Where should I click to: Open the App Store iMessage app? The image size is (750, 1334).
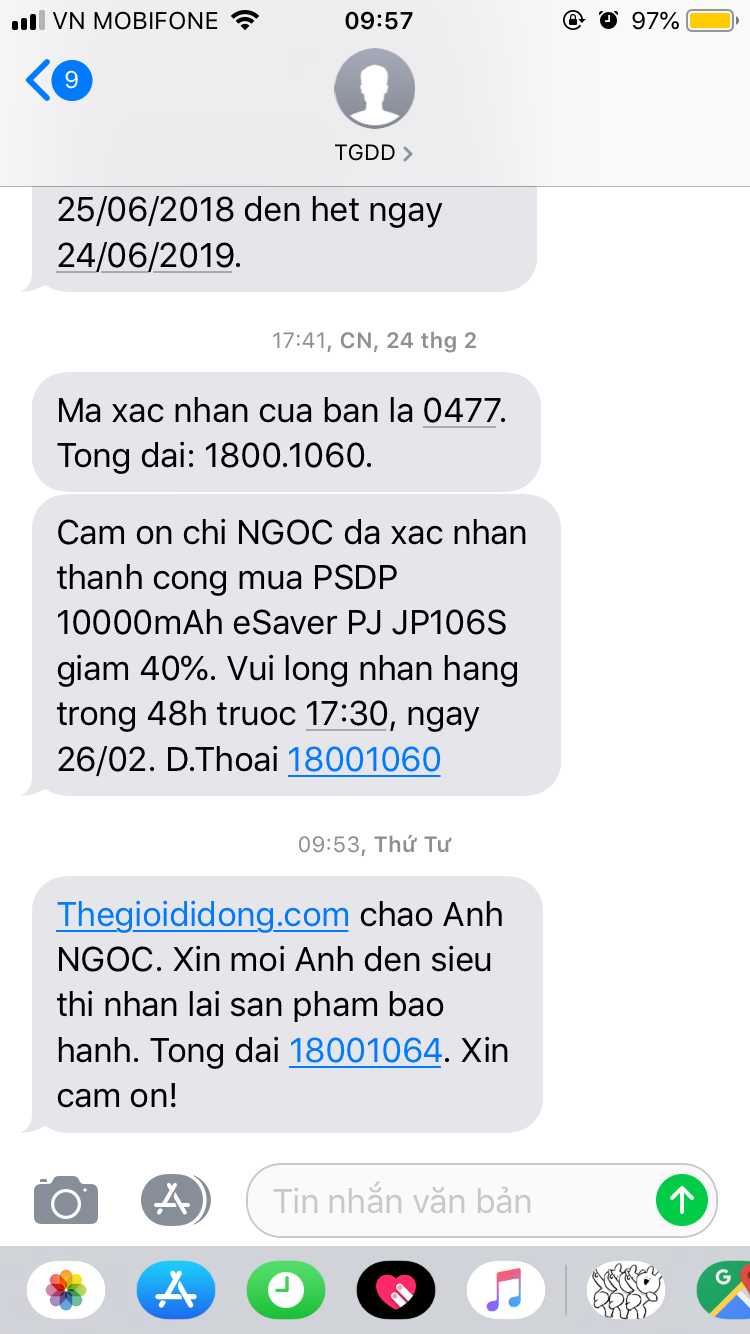coord(176,1290)
